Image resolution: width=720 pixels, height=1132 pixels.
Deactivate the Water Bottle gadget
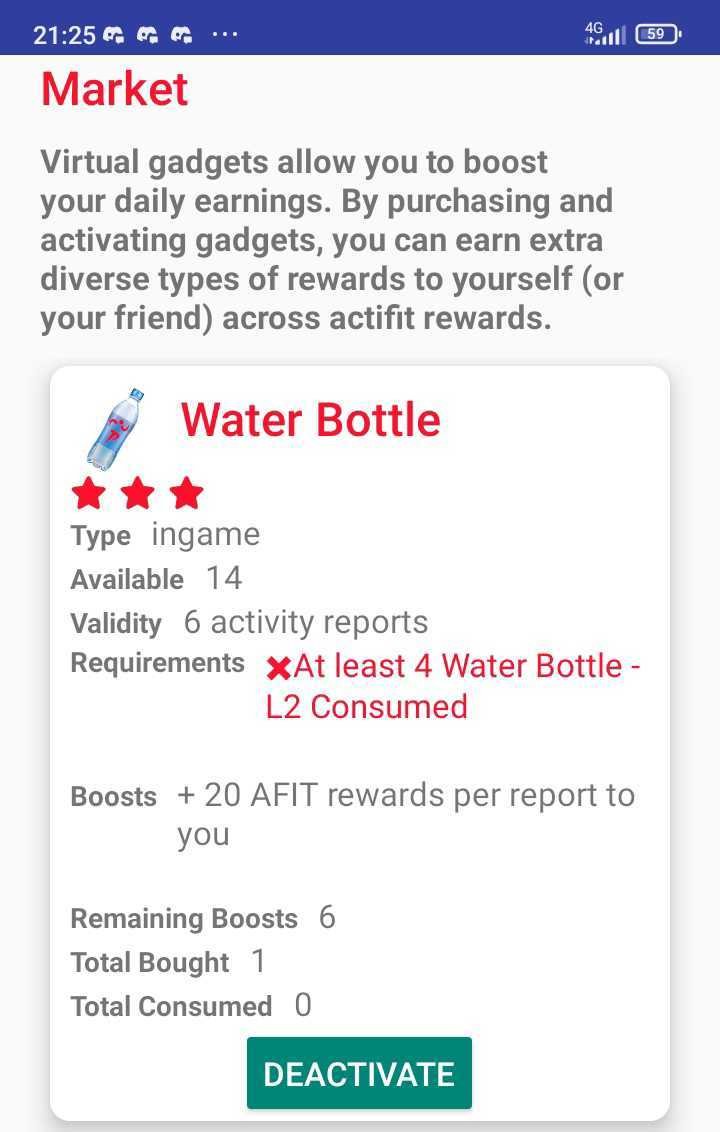(x=359, y=1073)
